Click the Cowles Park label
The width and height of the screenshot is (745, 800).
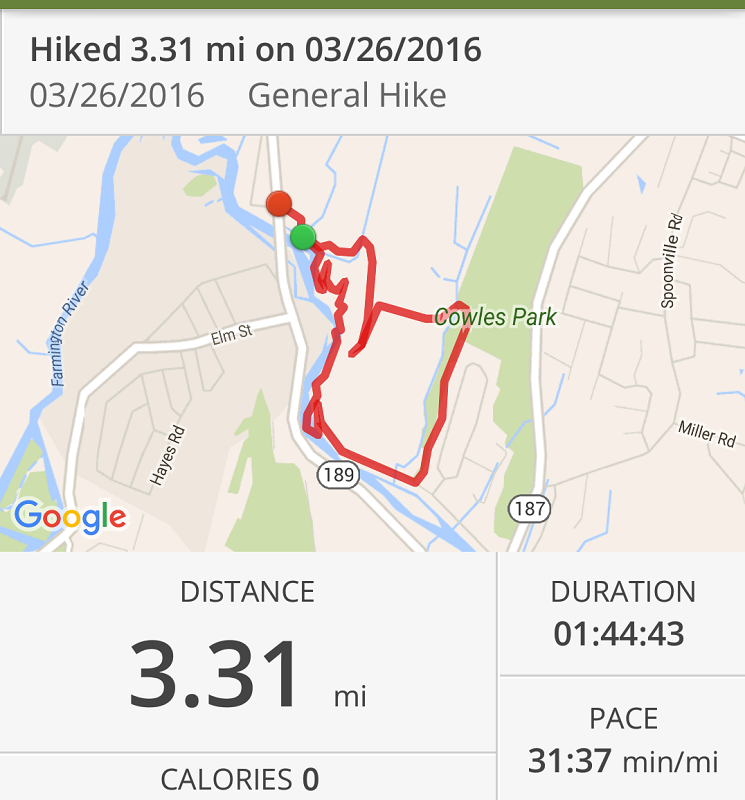(495, 317)
